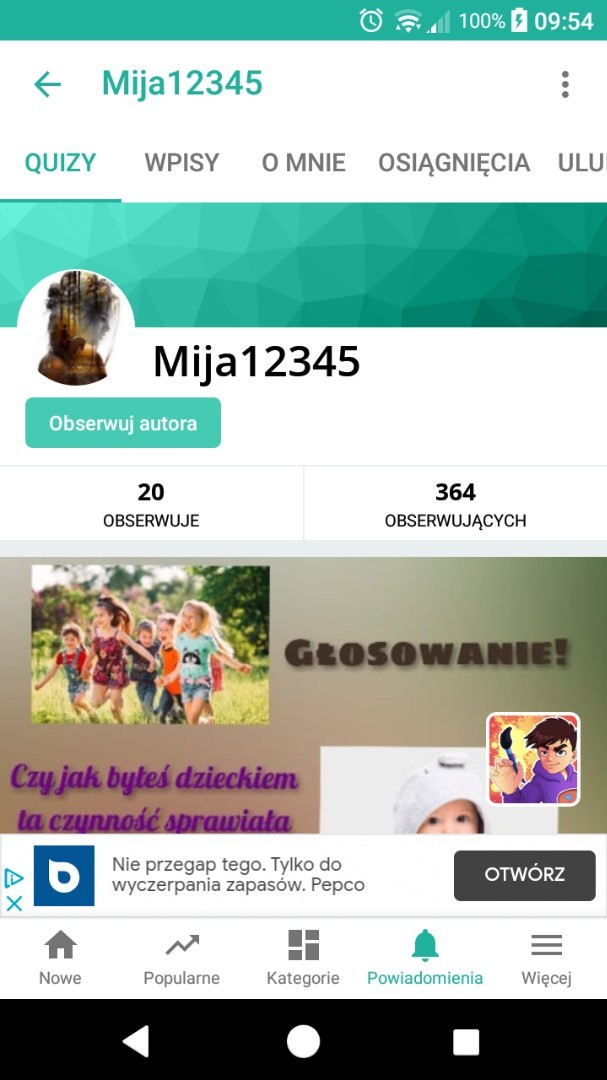Open Powiadomienia bell tab
The image size is (607, 1080).
click(x=424, y=957)
